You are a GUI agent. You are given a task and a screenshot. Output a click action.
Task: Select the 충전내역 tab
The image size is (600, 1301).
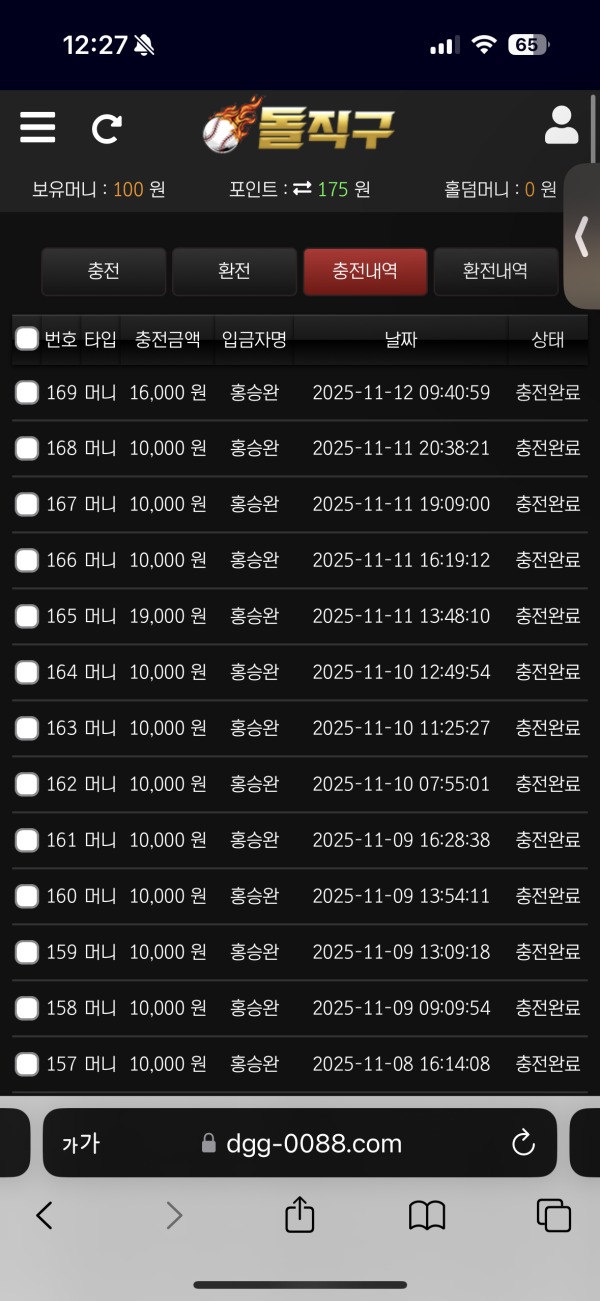(x=365, y=271)
